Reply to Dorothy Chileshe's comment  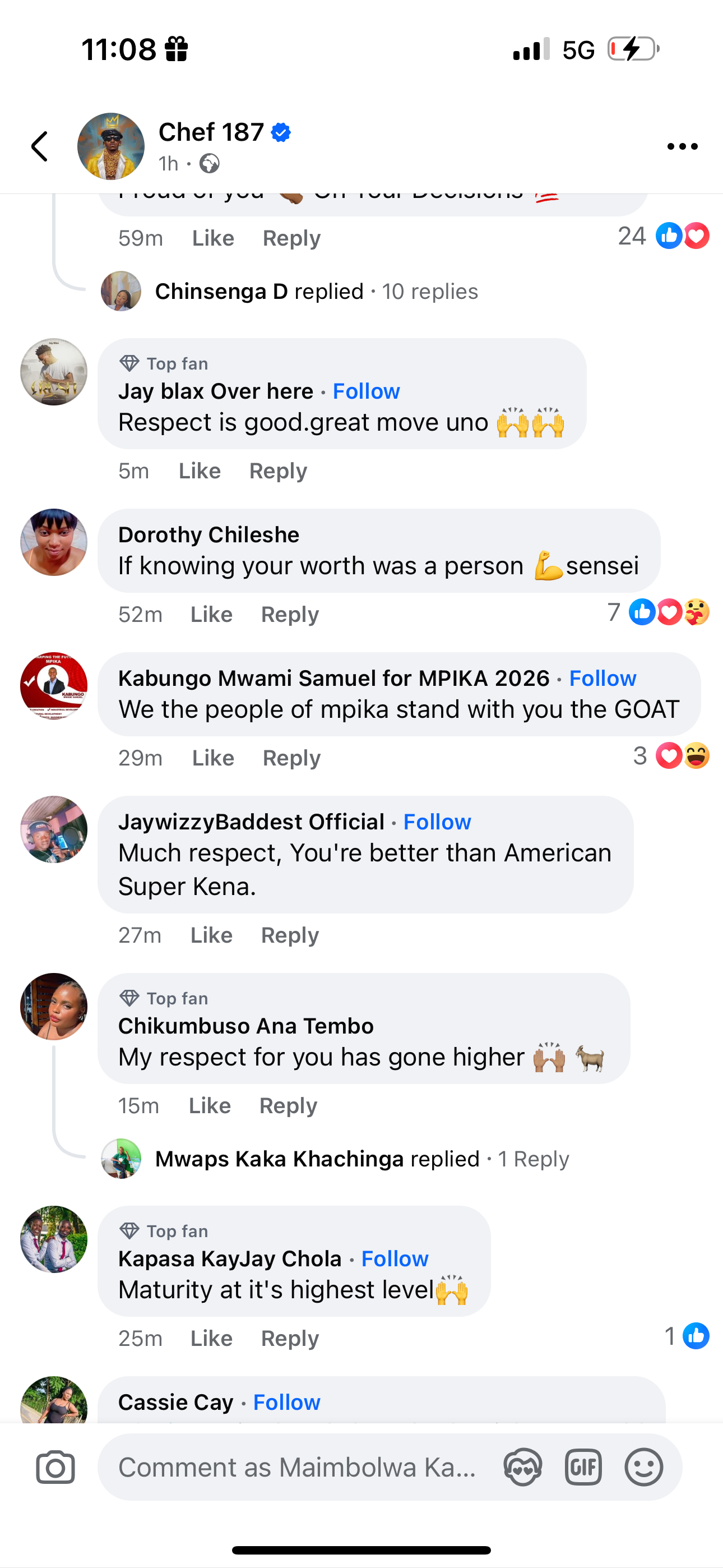(290, 615)
